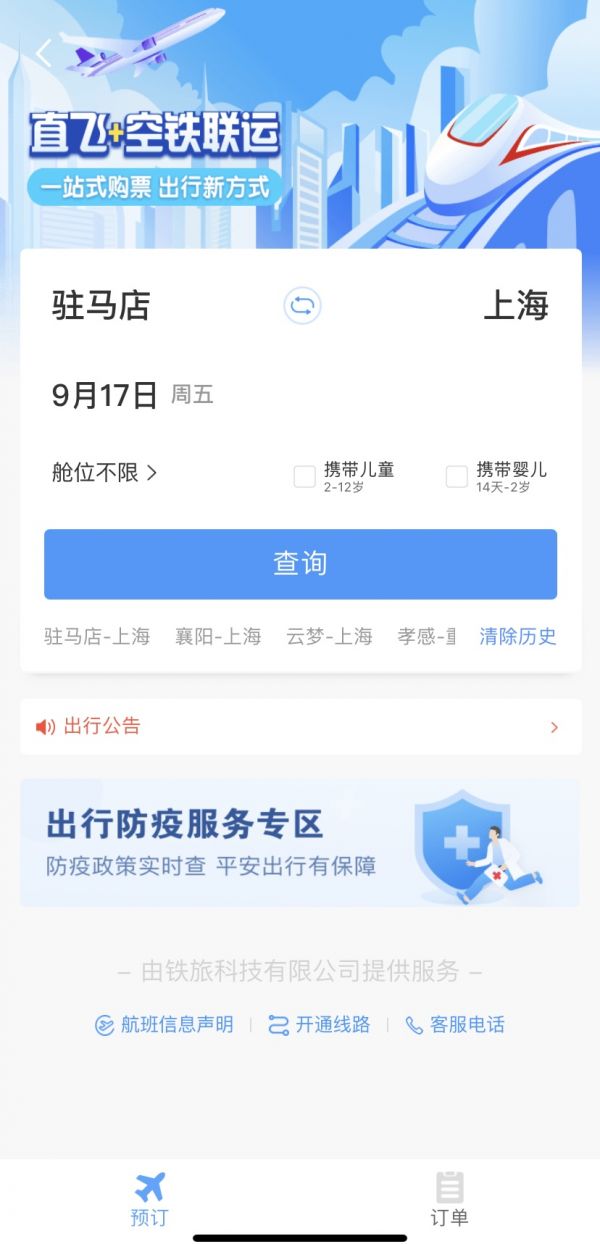Open the 出行防疫服务专区 banner
The height and width of the screenshot is (1244, 600).
tap(300, 843)
